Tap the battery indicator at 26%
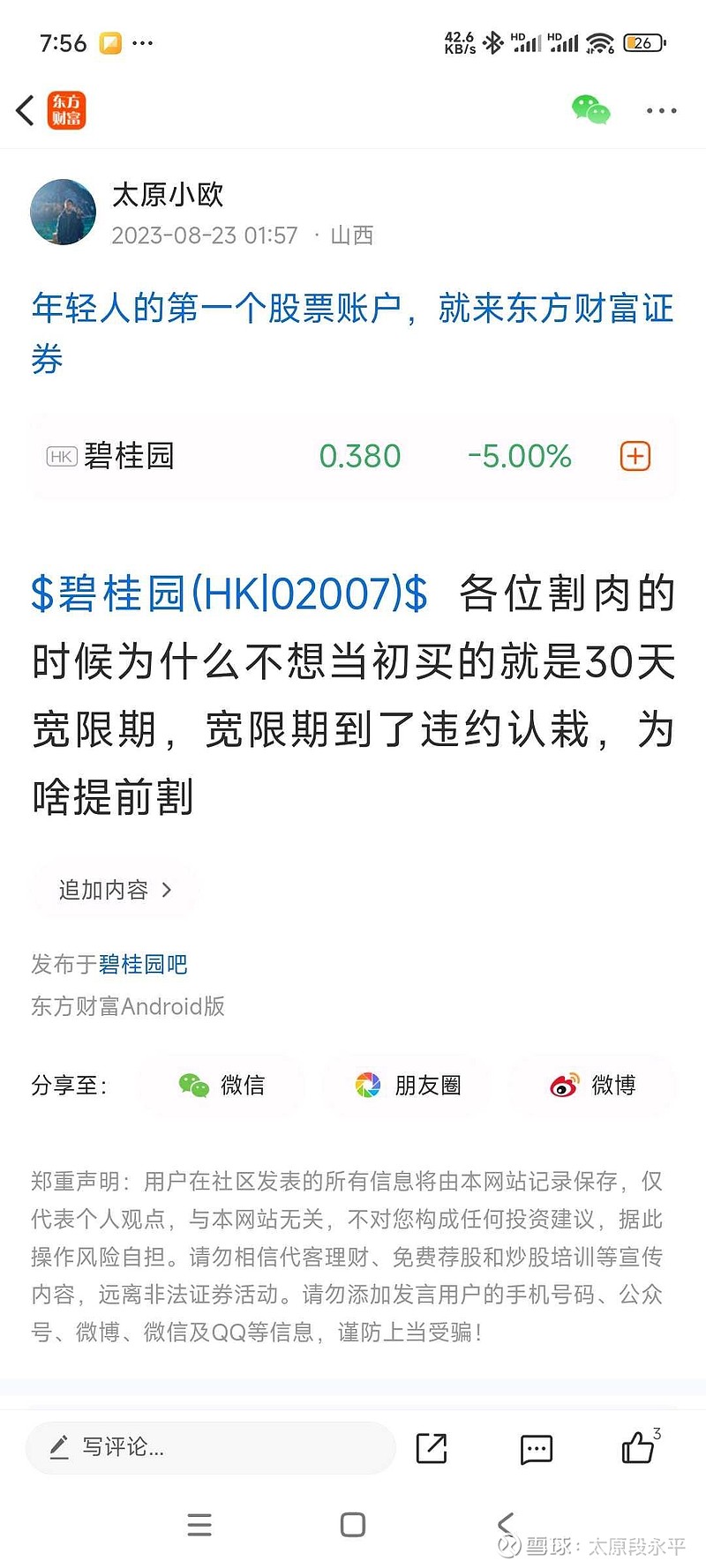The image size is (706, 1568). 643,41
